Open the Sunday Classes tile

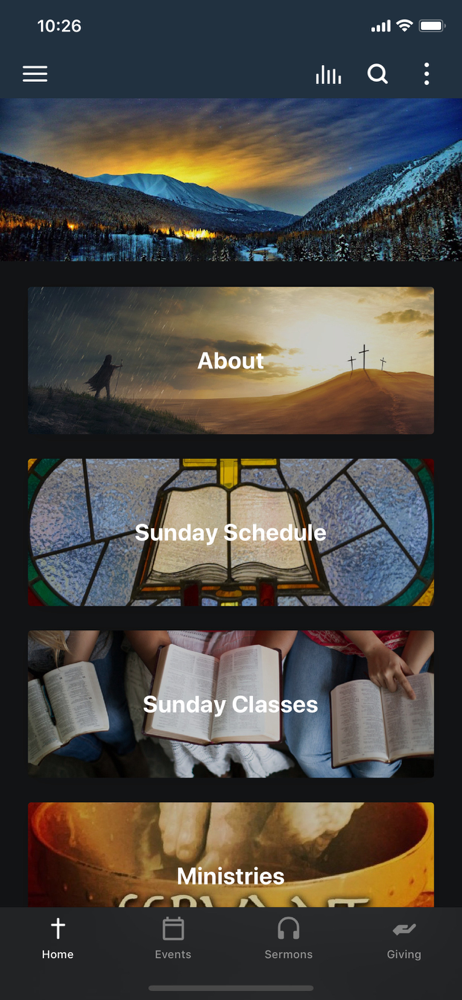click(x=231, y=704)
